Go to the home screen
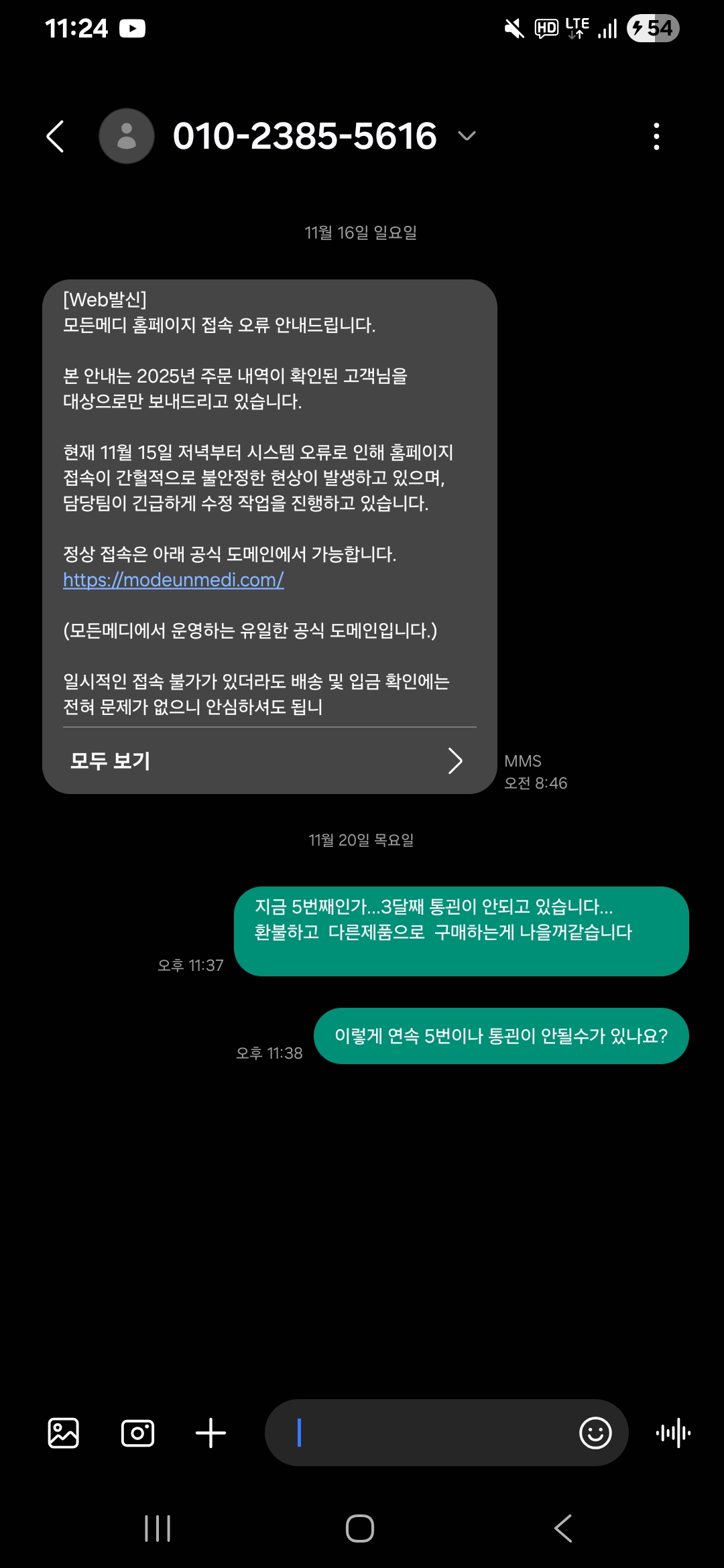Viewport: 724px width, 1568px height. point(360,1528)
